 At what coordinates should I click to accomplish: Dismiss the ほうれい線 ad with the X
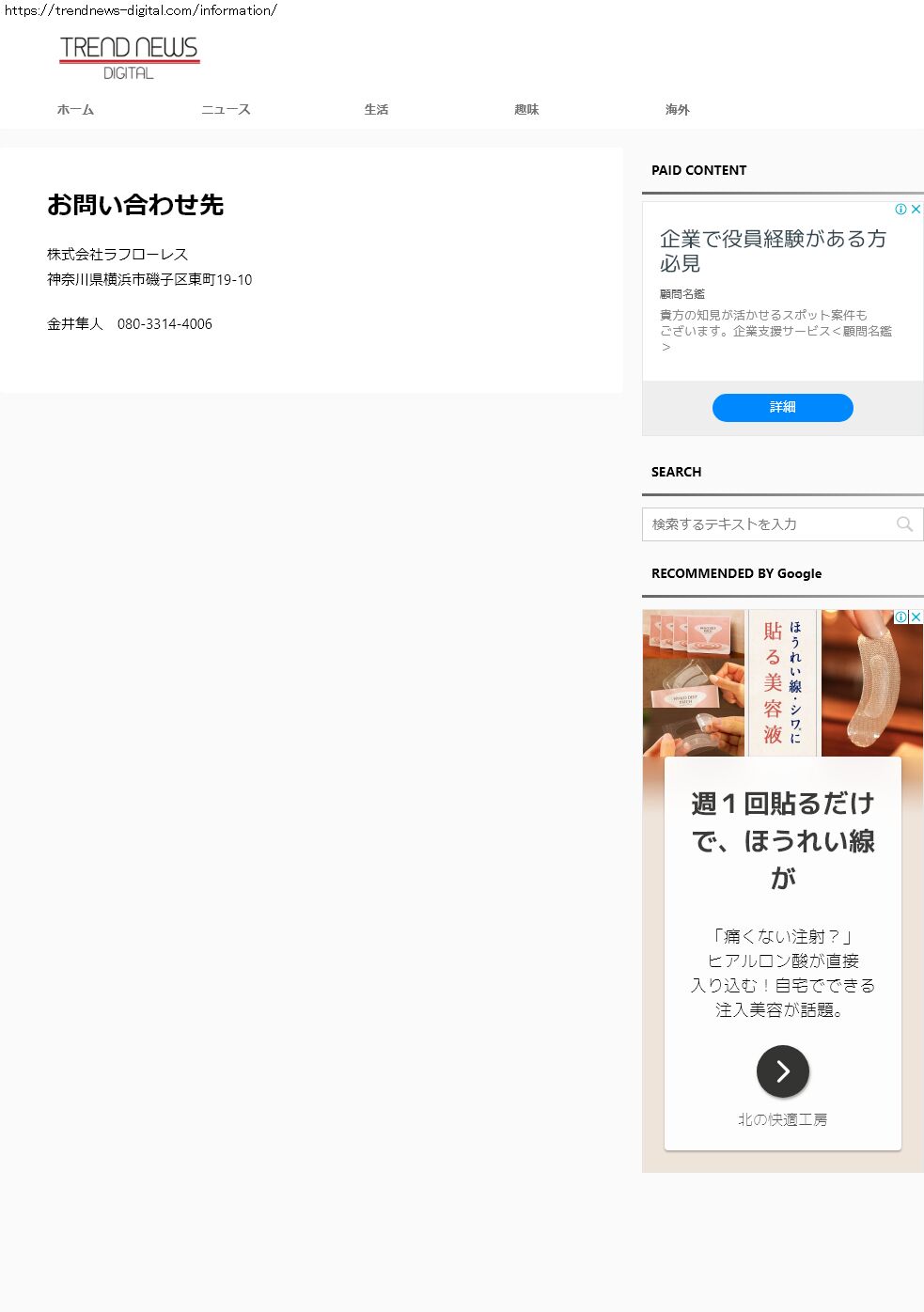pos(916,617)
